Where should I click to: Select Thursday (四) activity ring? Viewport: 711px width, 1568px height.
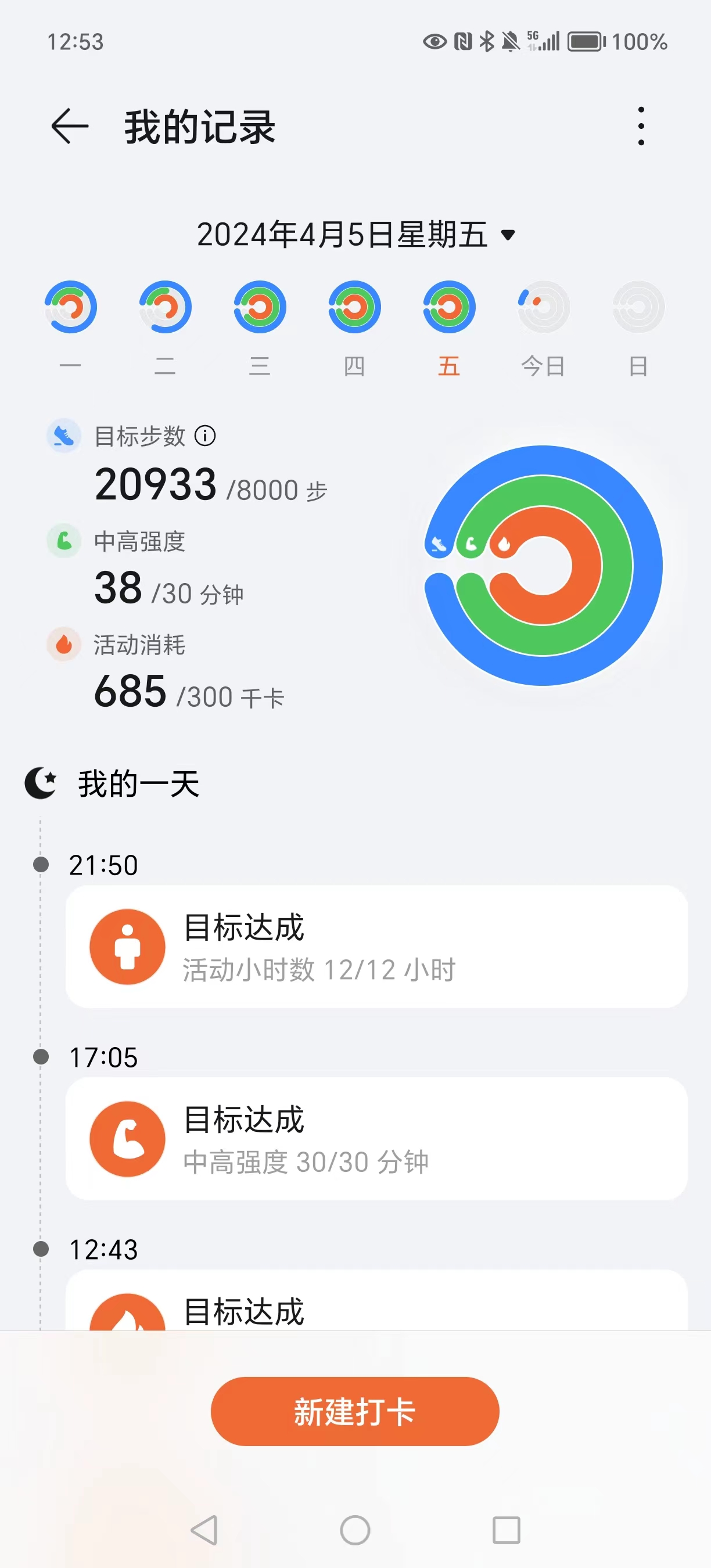pos(354,307)
